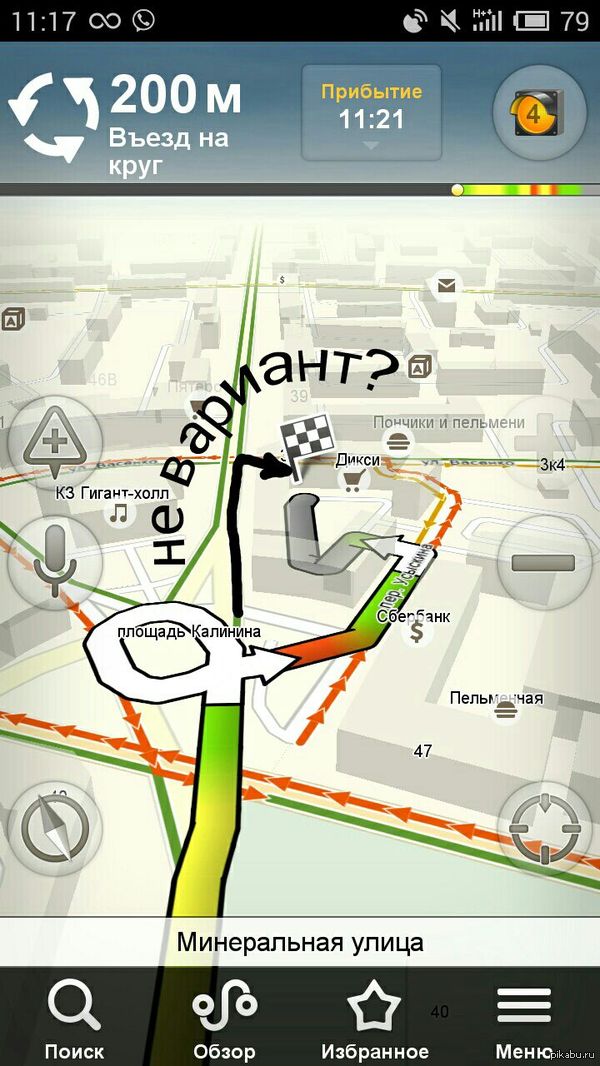Screen dimensions: 600x1066
Task: Tap the compass to reorient map
Action: pyautogui.click(x=55, y=828)
